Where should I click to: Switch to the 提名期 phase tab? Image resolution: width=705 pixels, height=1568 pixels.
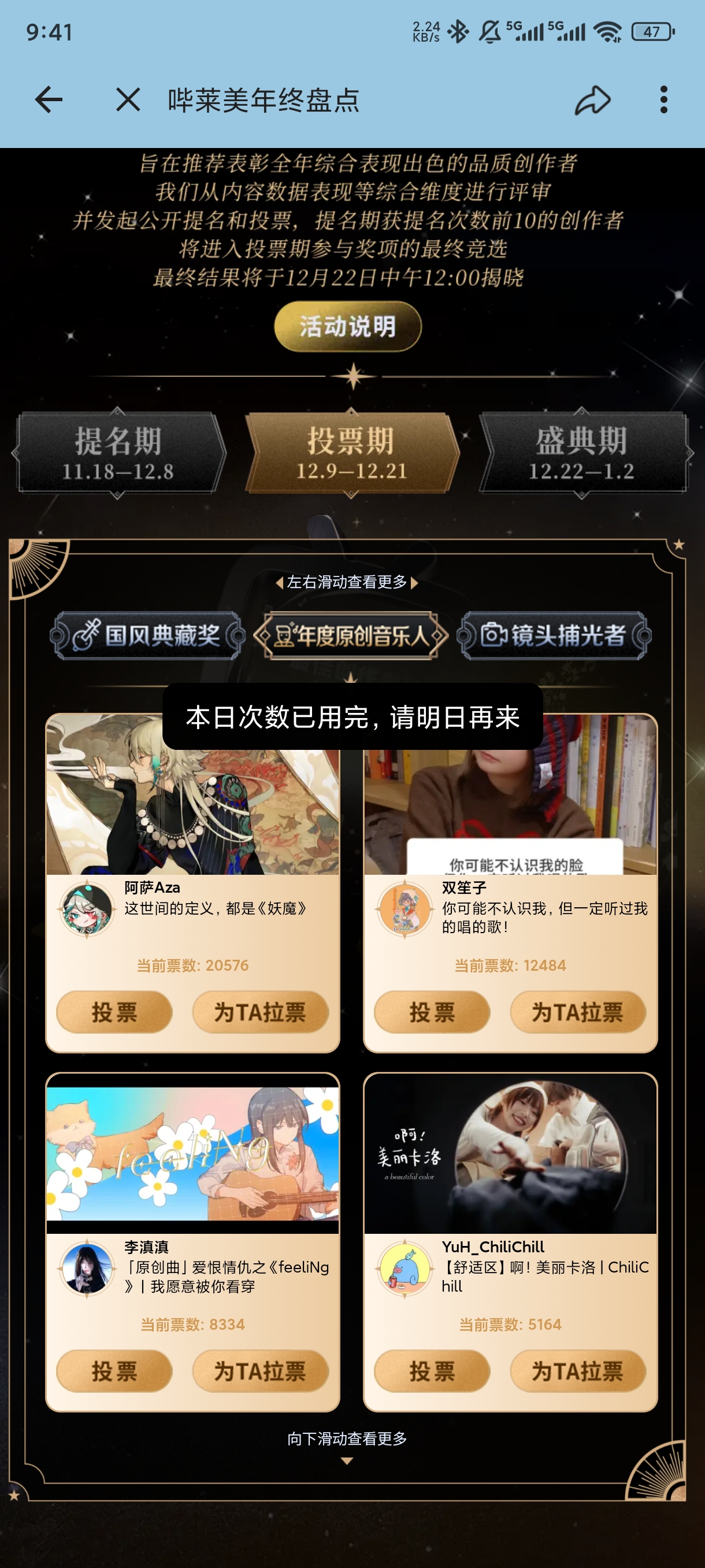118,453
